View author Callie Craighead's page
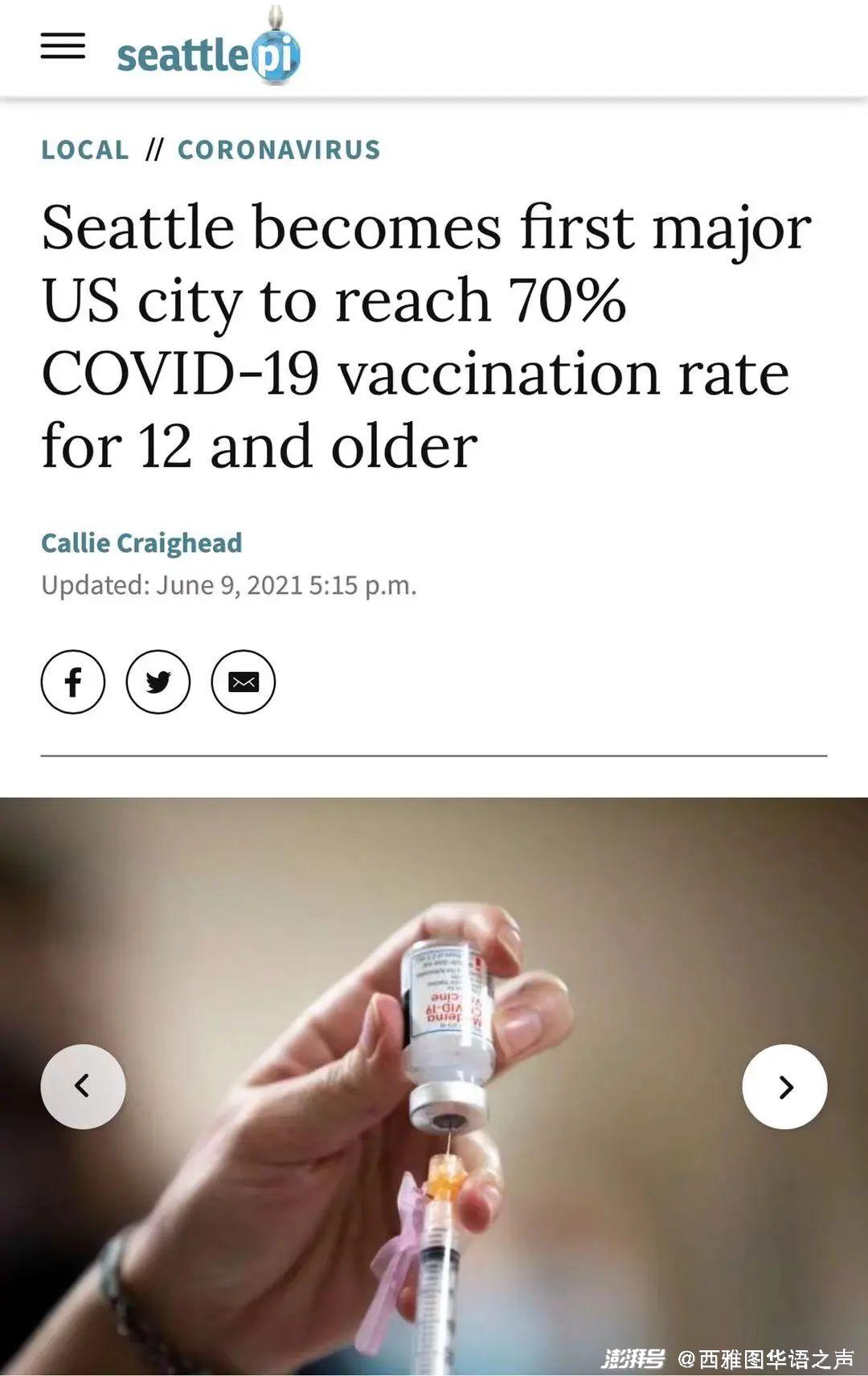The height and width of the screenshot is (1376, 868). coord(141,543)
